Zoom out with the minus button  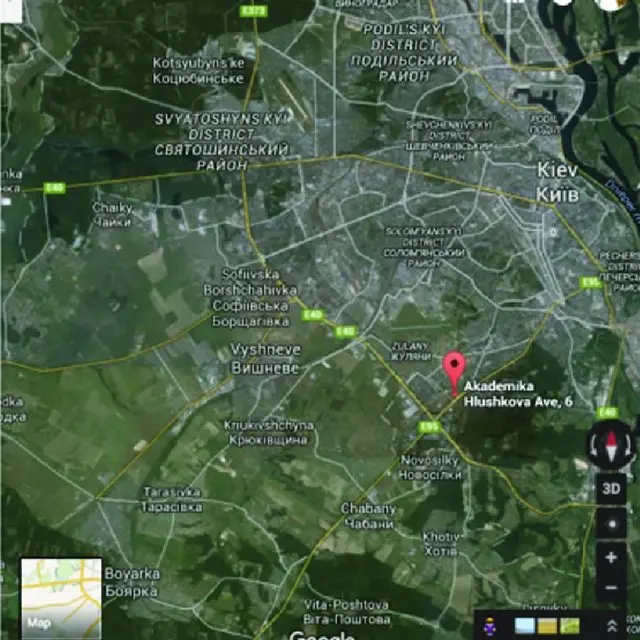(612, 588)
